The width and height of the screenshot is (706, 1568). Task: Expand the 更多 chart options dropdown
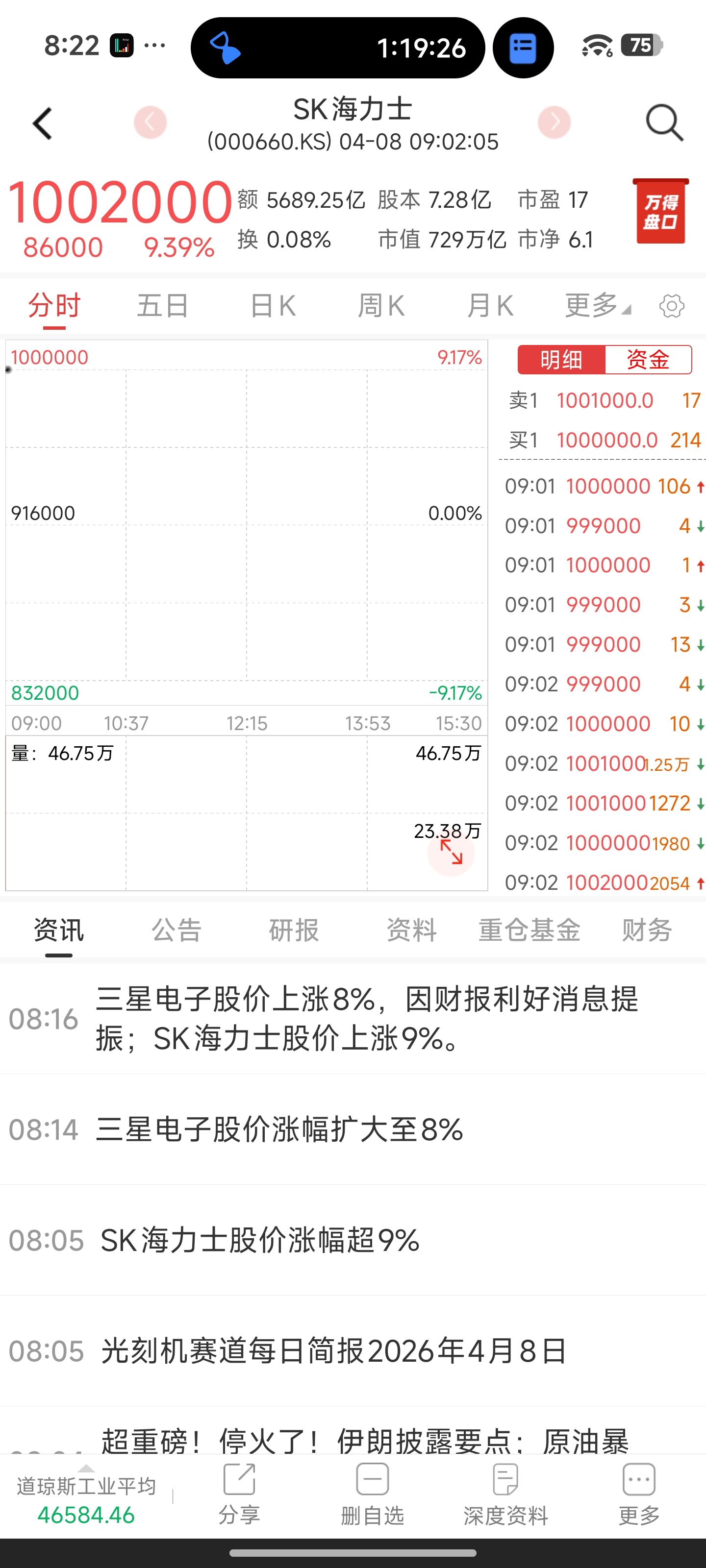point(597,306)
